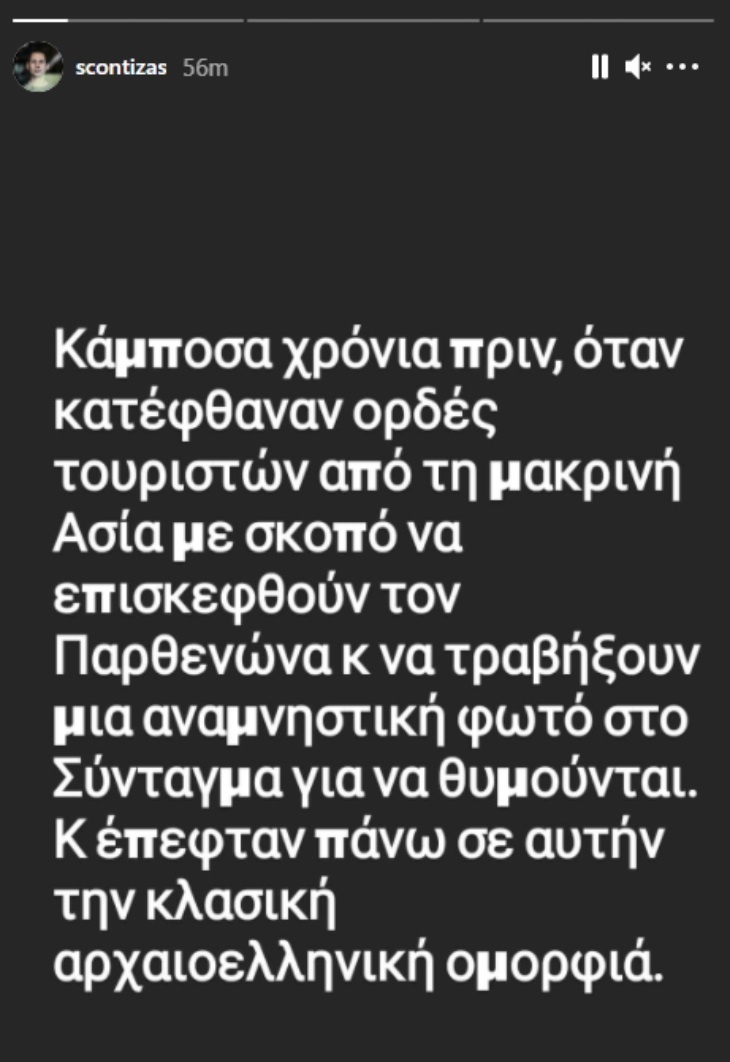This screenshot has height=1062, width=730.
Task: Open the scontizas username link
Action: tap(121, 68)
